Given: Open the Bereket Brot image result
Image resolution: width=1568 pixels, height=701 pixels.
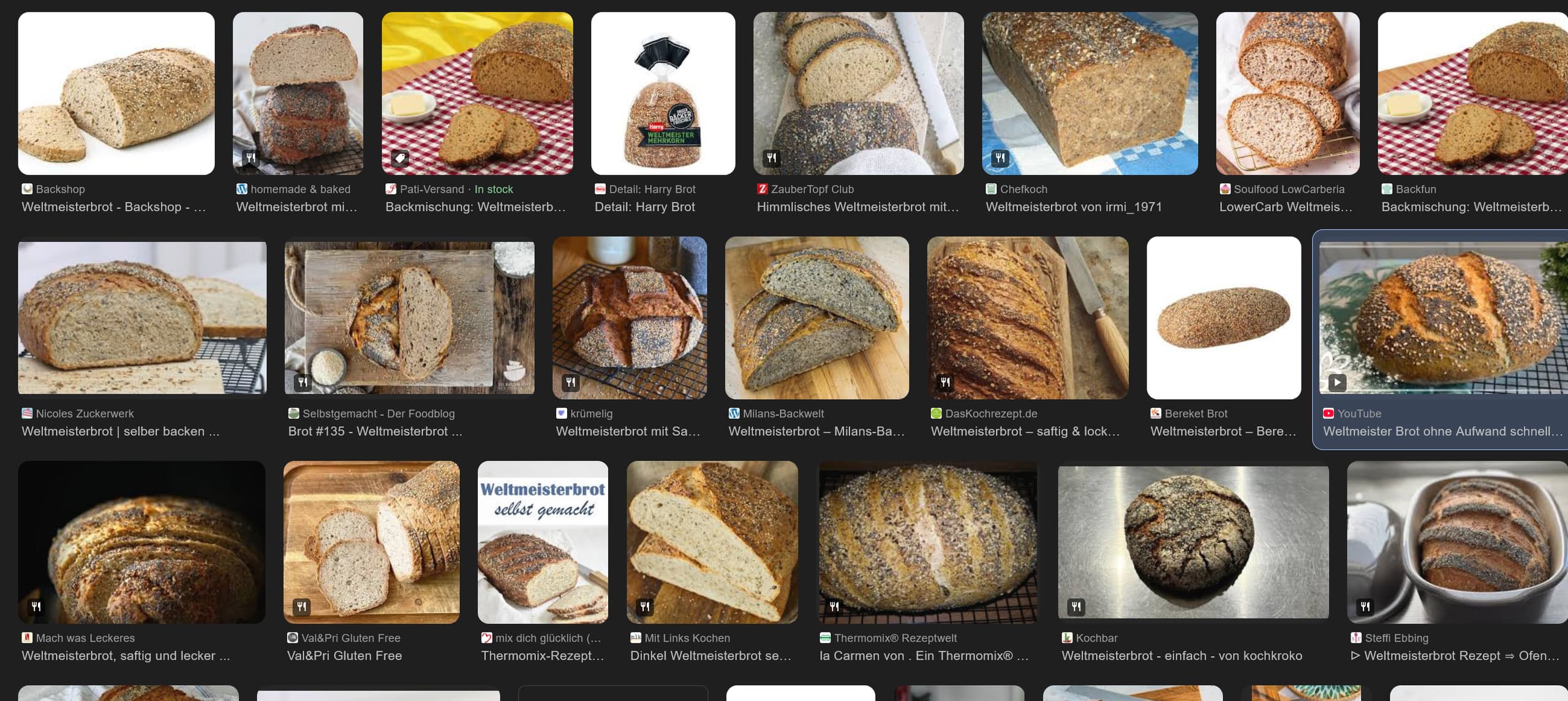Looking at the screenshot, I should 1223,317.
